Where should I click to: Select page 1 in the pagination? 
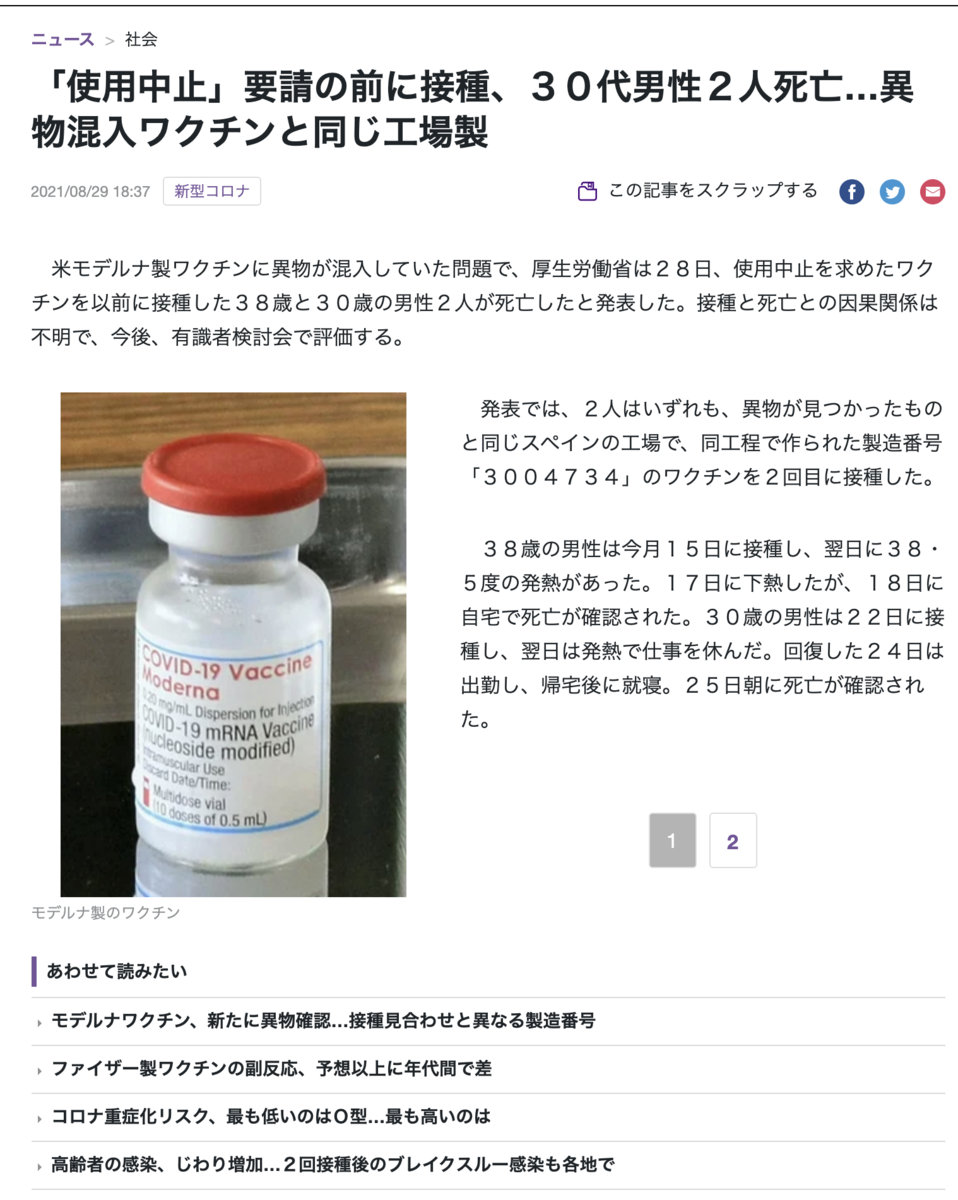tap(672, 841)
